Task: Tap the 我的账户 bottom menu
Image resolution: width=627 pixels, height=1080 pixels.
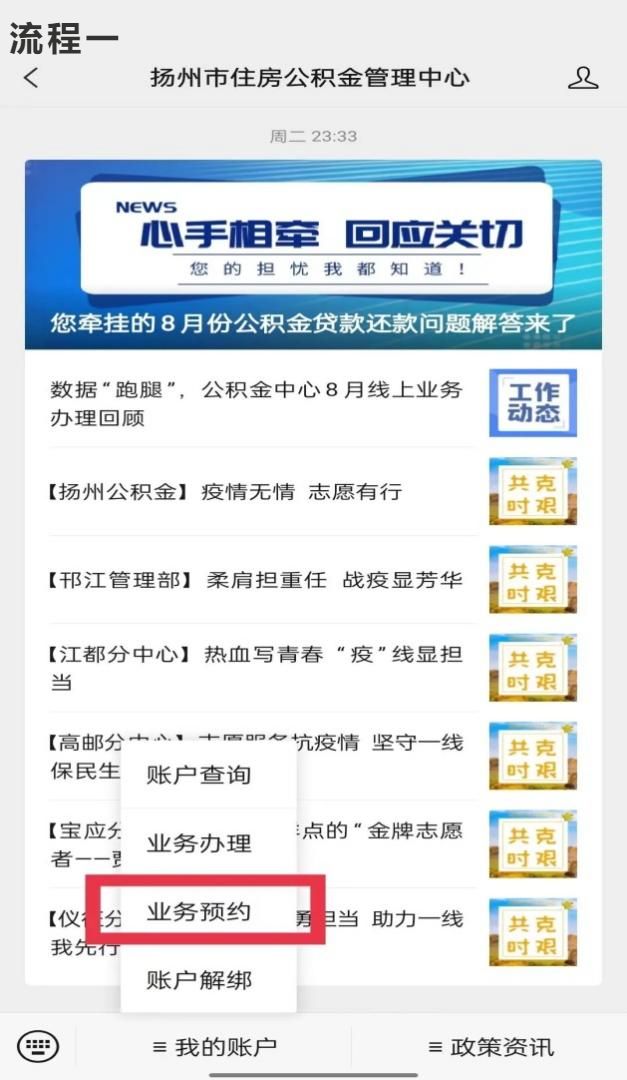Action: pos(214,1047)
